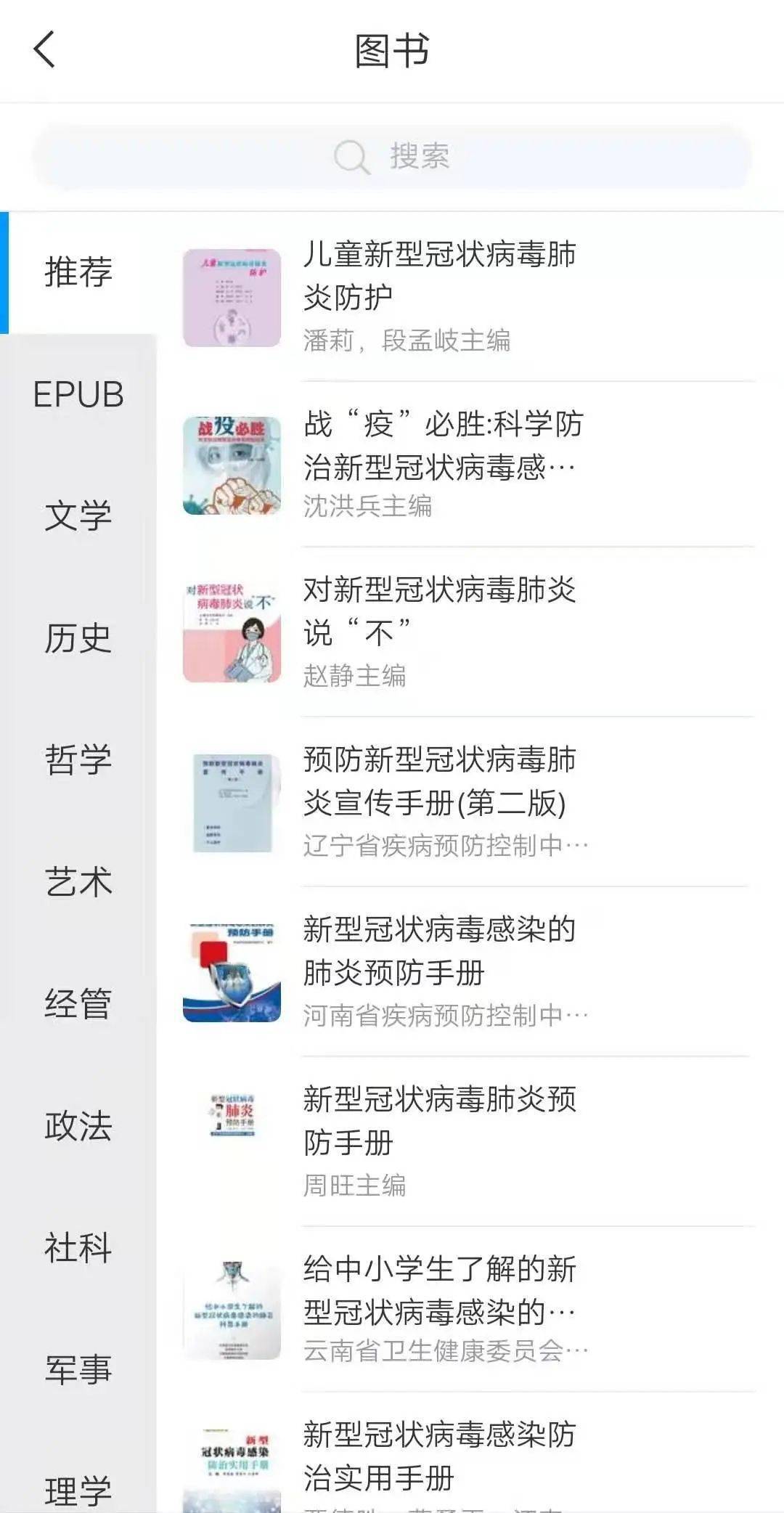Open the book 儿童新型冠状病毒肺炎防护
The width and height of the screenshot is (784, 1513).
[439, 276]
